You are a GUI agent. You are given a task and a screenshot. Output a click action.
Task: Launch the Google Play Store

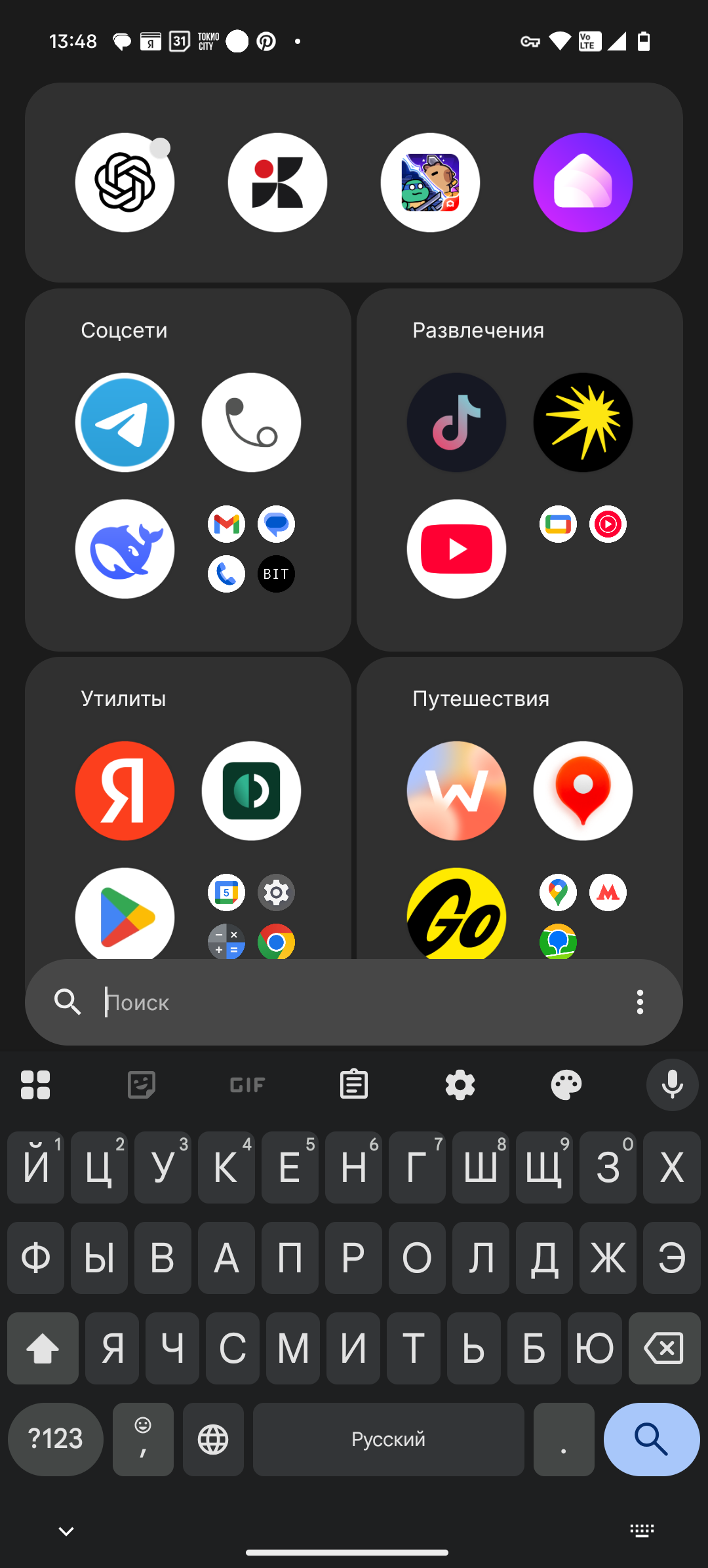pyautogui.click(x=125, y=914)
